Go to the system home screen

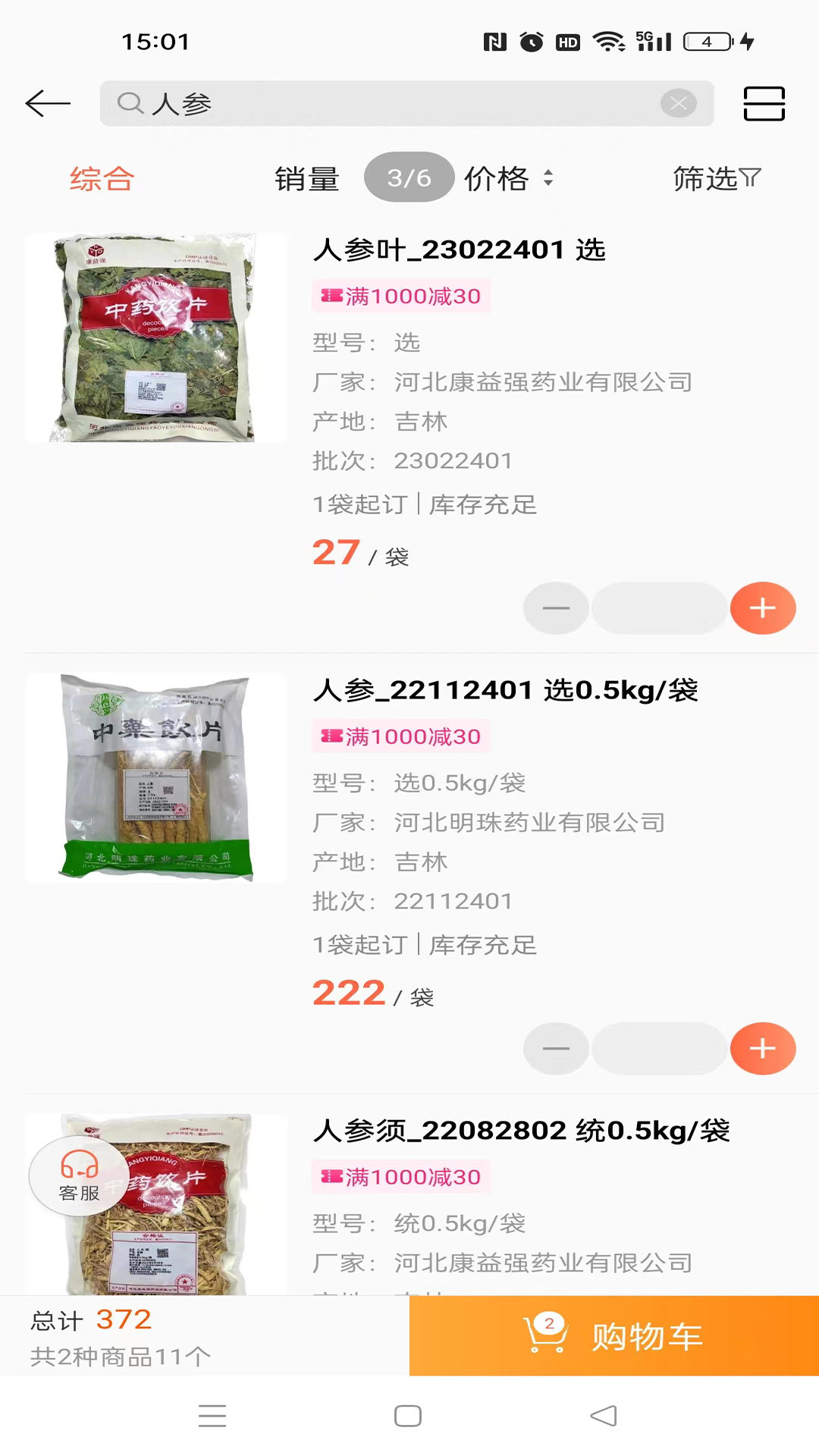[x=408, y=1416]
